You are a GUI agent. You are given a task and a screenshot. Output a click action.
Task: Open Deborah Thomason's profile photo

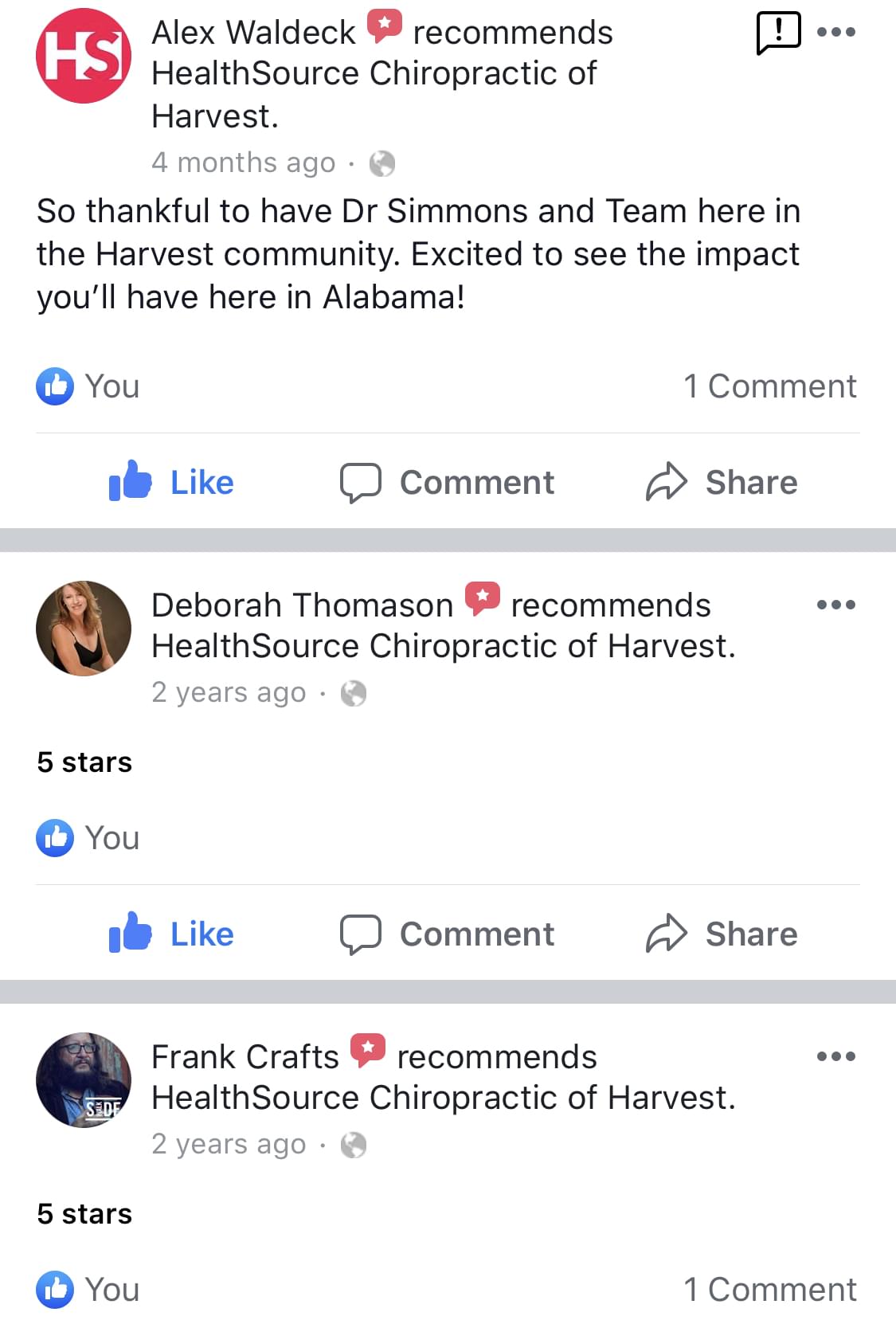[84, 628]
